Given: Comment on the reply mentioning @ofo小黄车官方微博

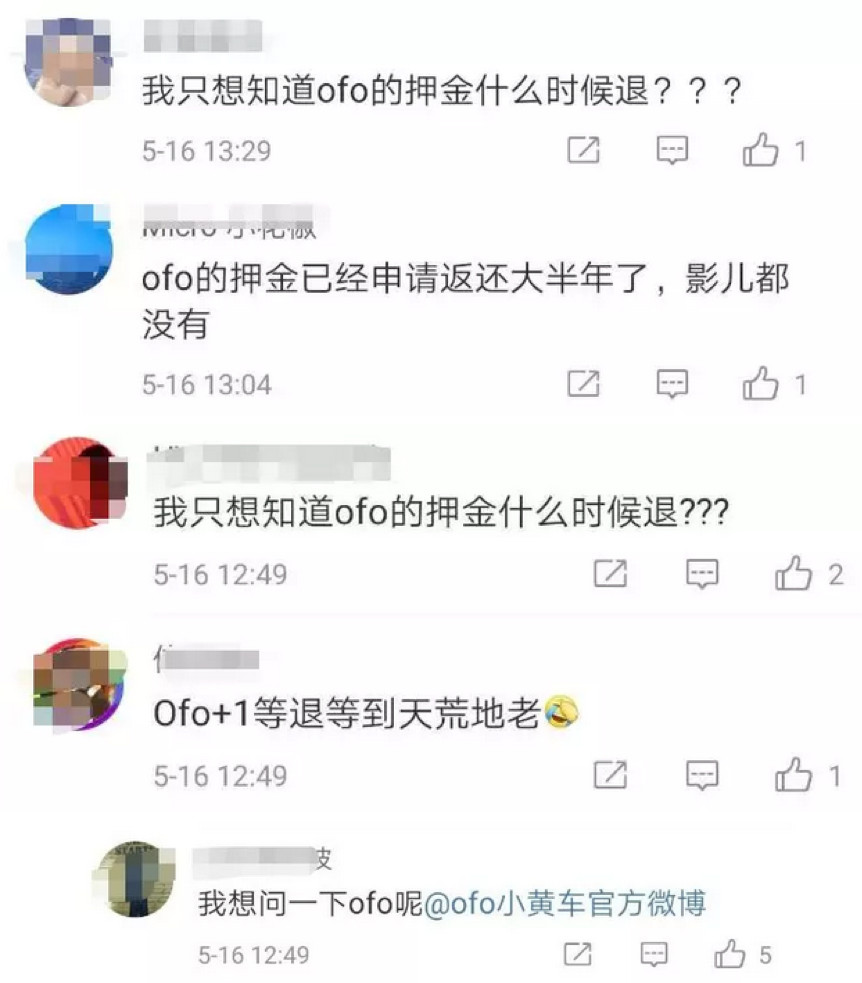Looking at the screenshot, I should coord(653,954).
